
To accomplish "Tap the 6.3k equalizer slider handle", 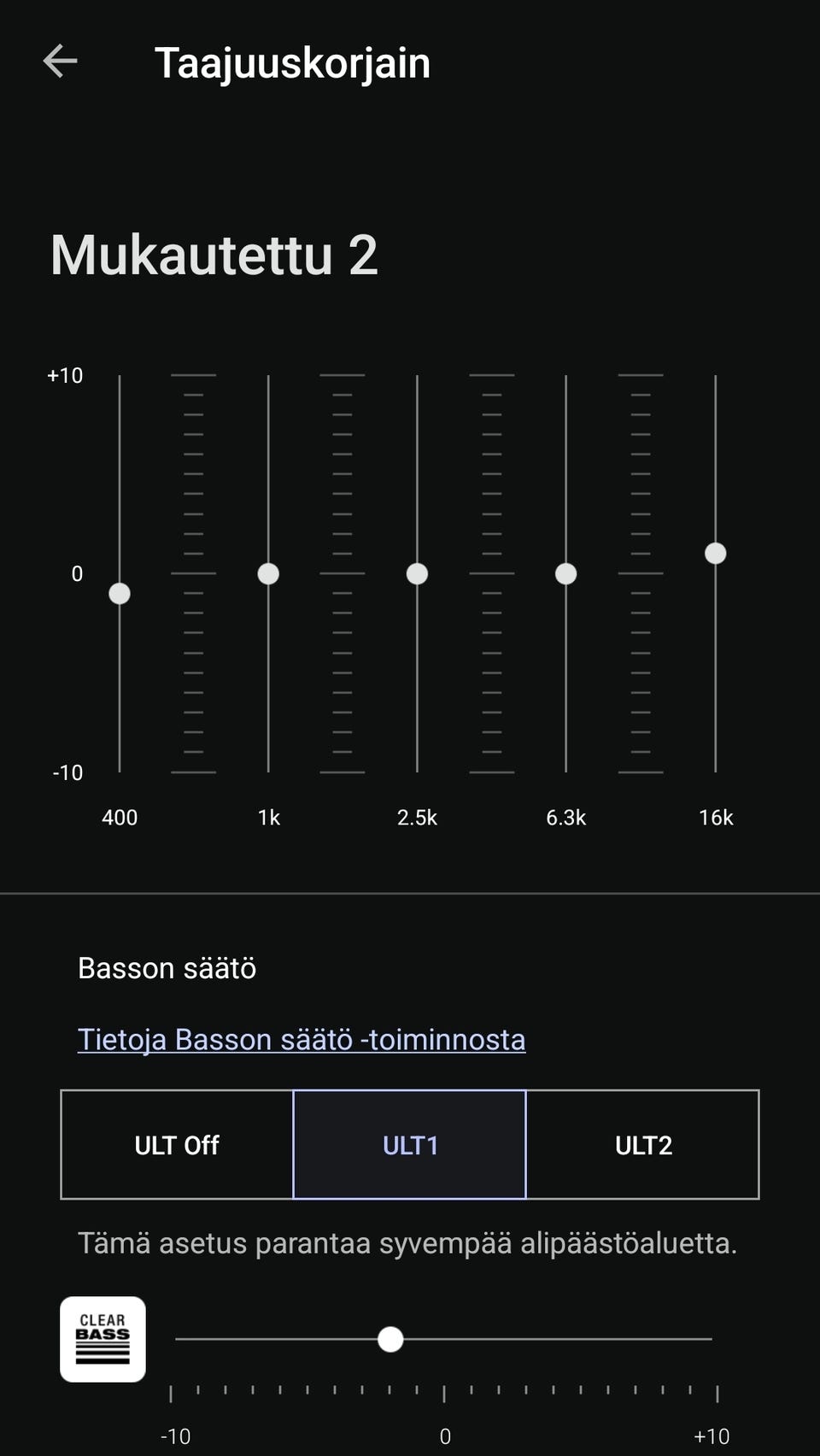I will (565, 573).
